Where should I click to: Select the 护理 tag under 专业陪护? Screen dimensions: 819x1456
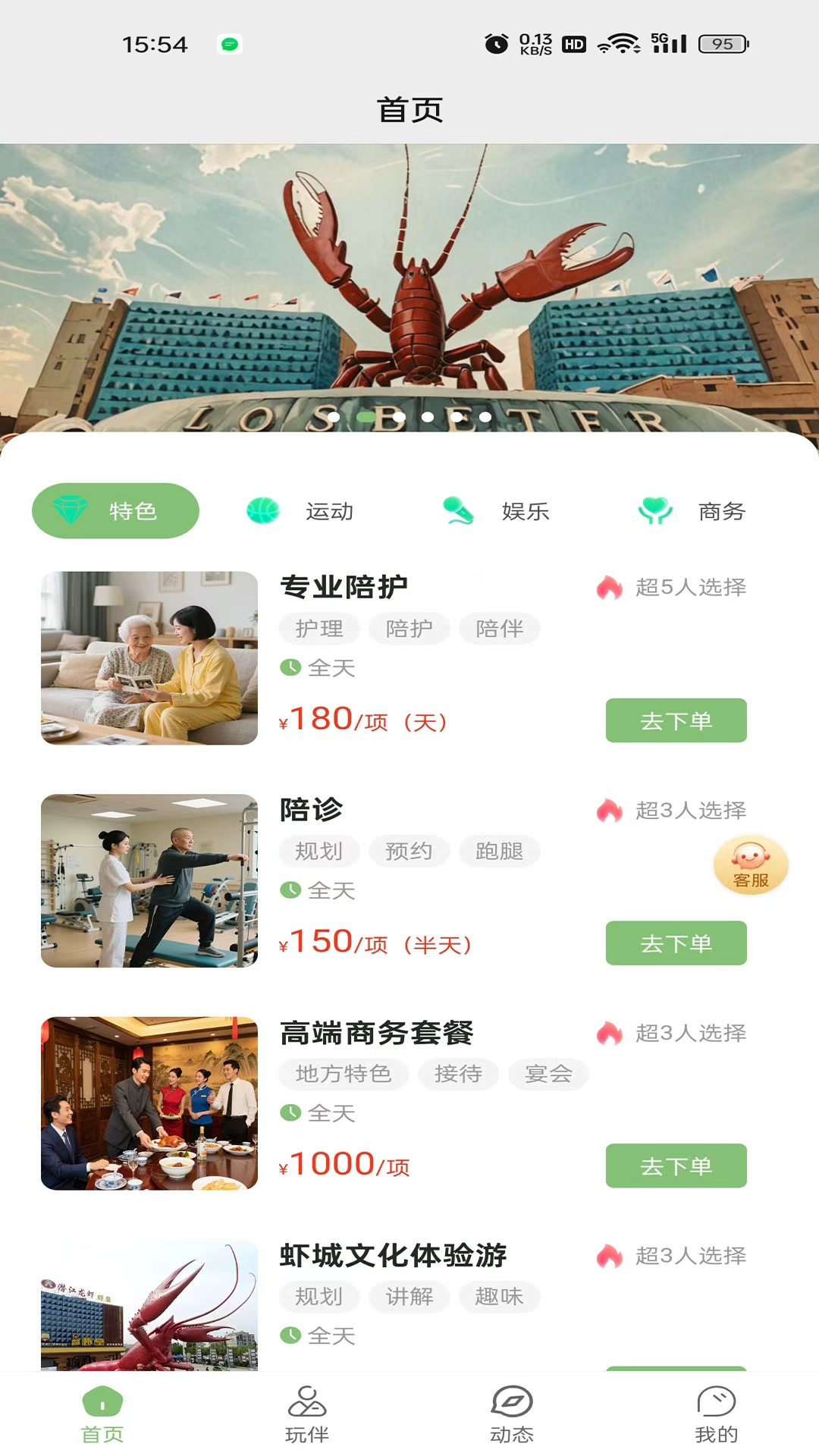pos(319,629)
